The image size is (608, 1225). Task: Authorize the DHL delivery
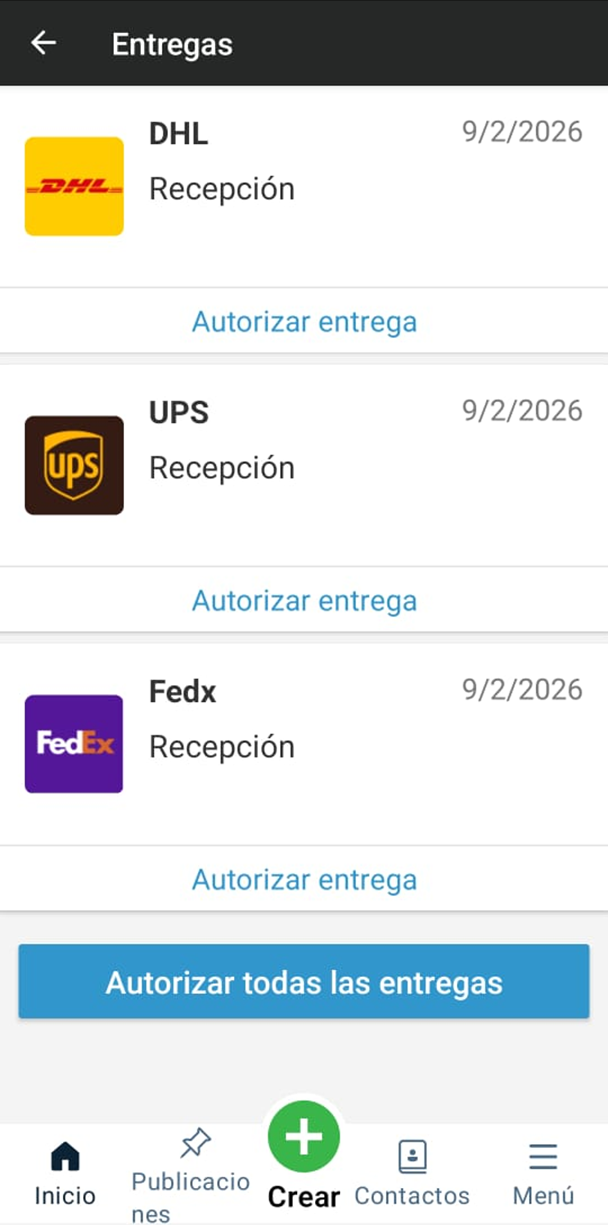click(304, 322)
